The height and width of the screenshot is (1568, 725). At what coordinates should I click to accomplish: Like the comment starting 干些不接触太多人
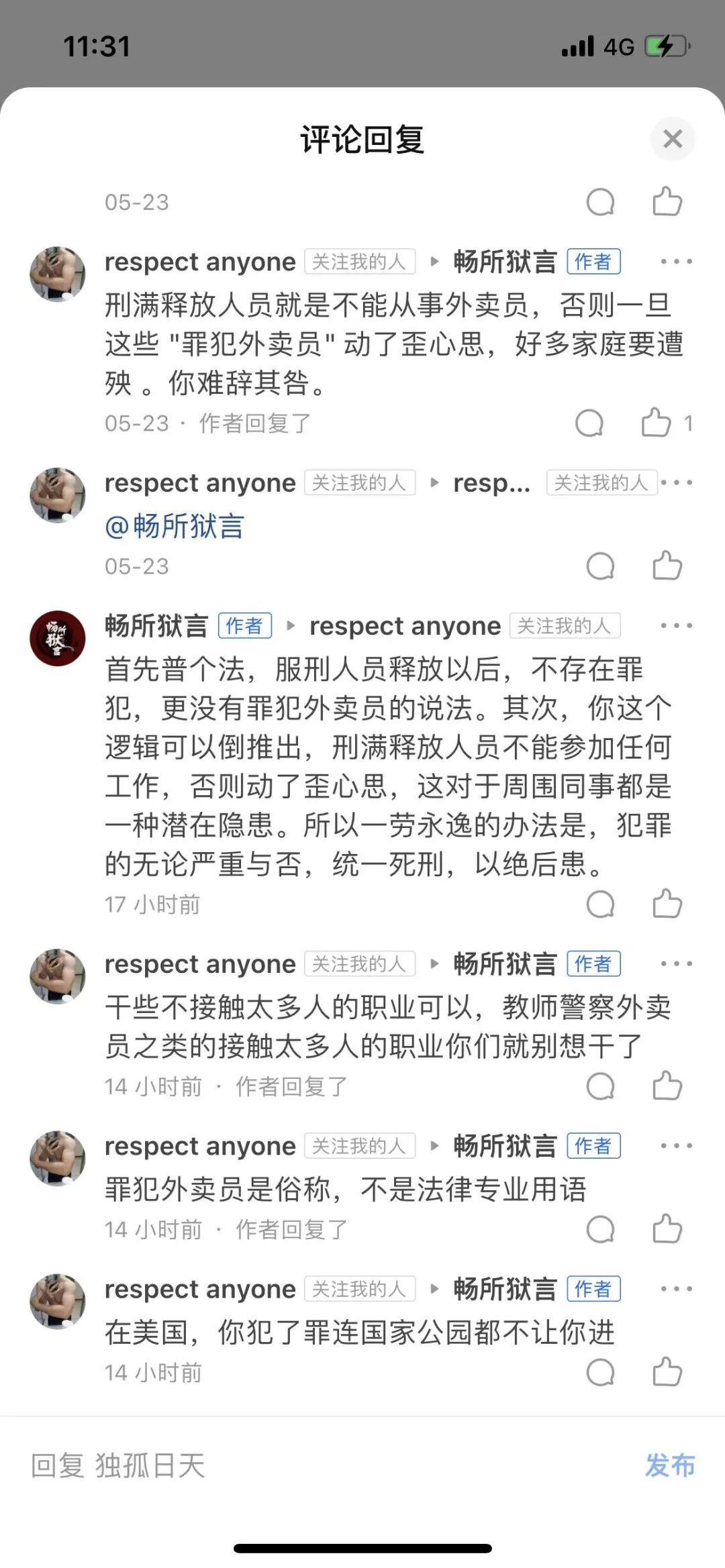coord(667,1086)
